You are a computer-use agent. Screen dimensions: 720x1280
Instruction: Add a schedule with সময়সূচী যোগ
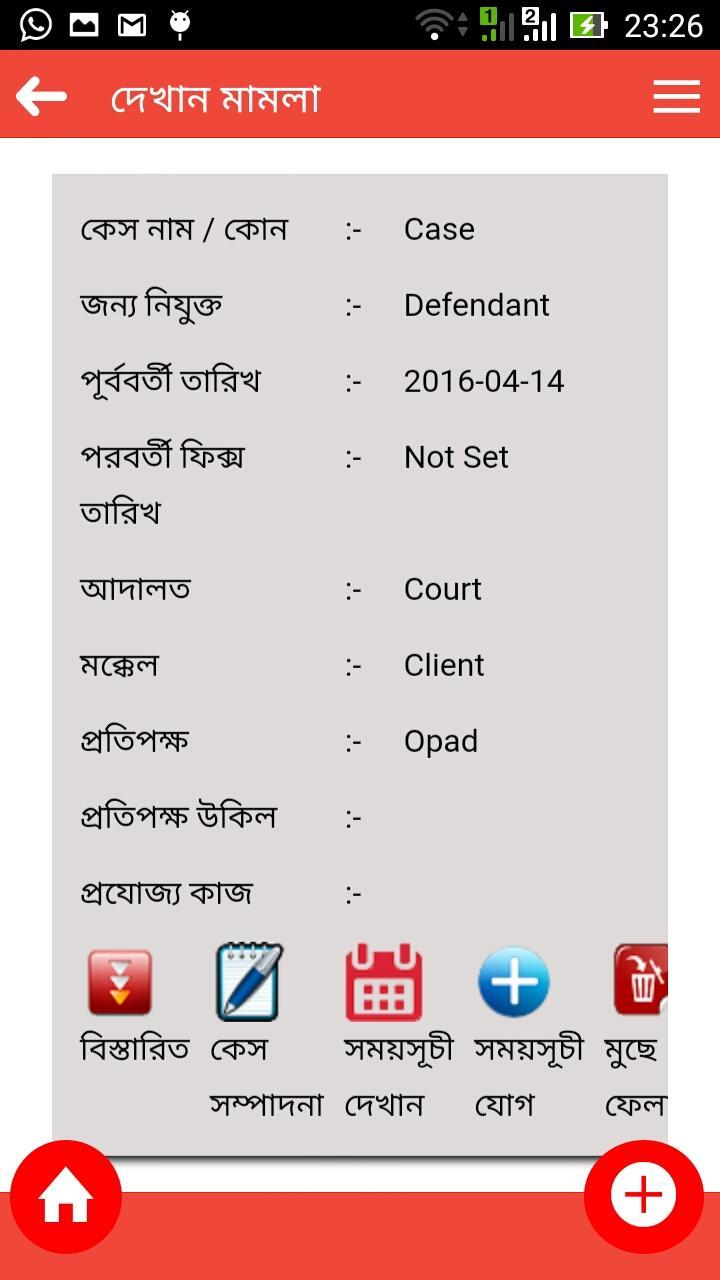coord(514,982)
